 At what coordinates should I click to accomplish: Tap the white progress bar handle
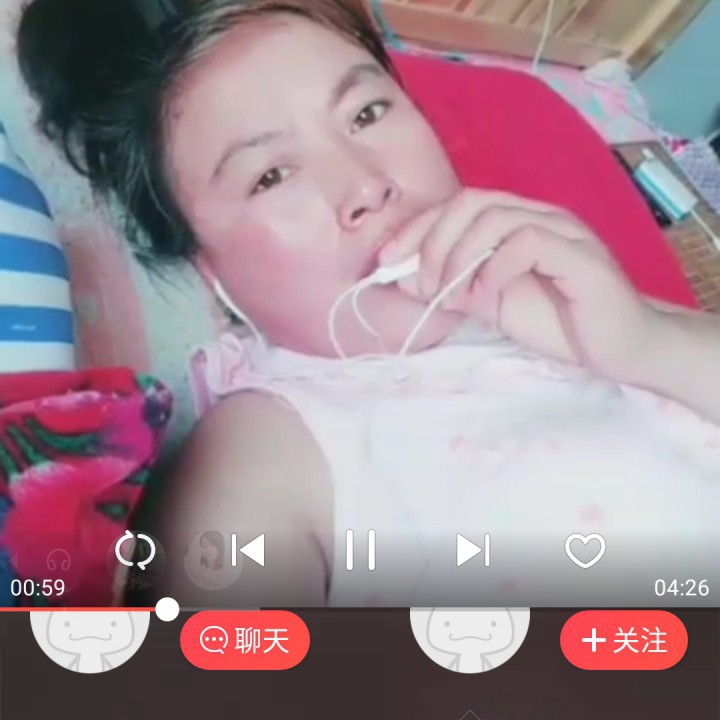167,609
